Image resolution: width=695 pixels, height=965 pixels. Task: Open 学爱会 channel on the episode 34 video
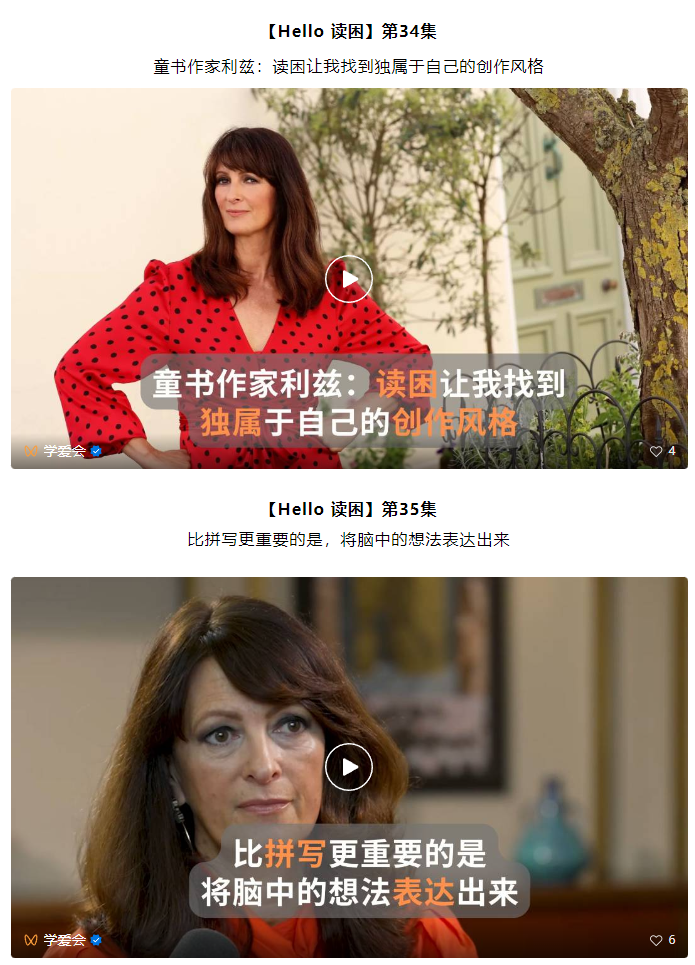64,451
